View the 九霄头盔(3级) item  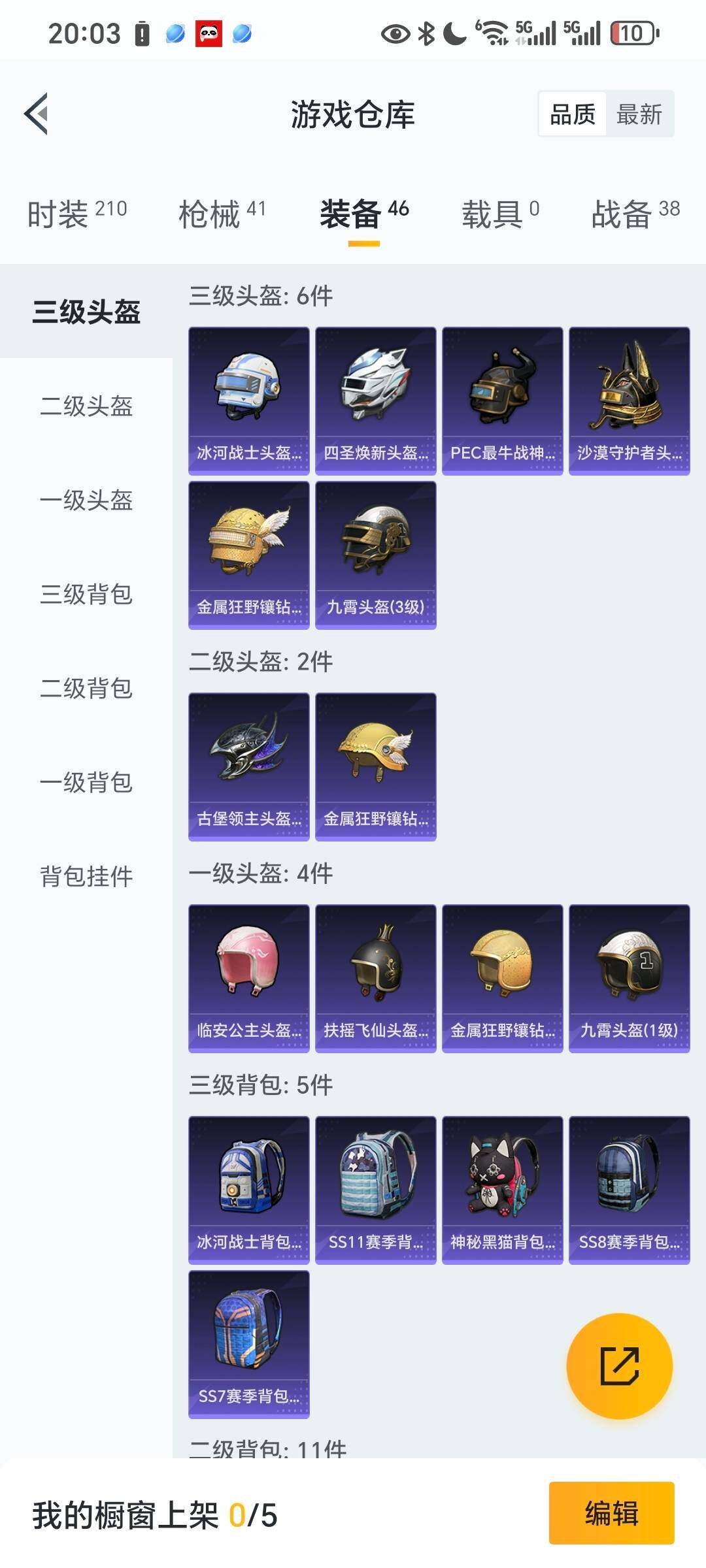coord(376,555)
